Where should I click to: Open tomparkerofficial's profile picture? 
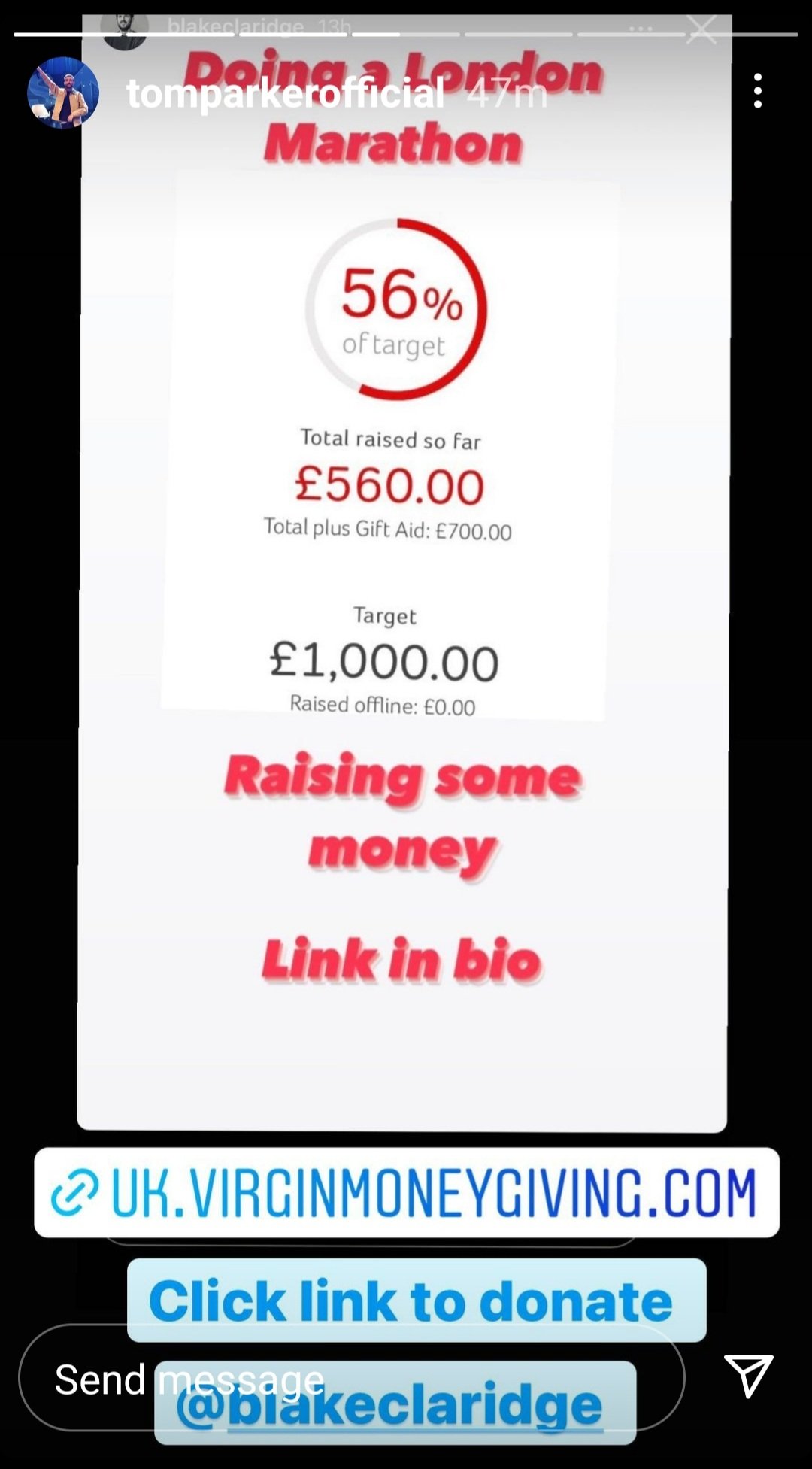click(x=63, y=93)
